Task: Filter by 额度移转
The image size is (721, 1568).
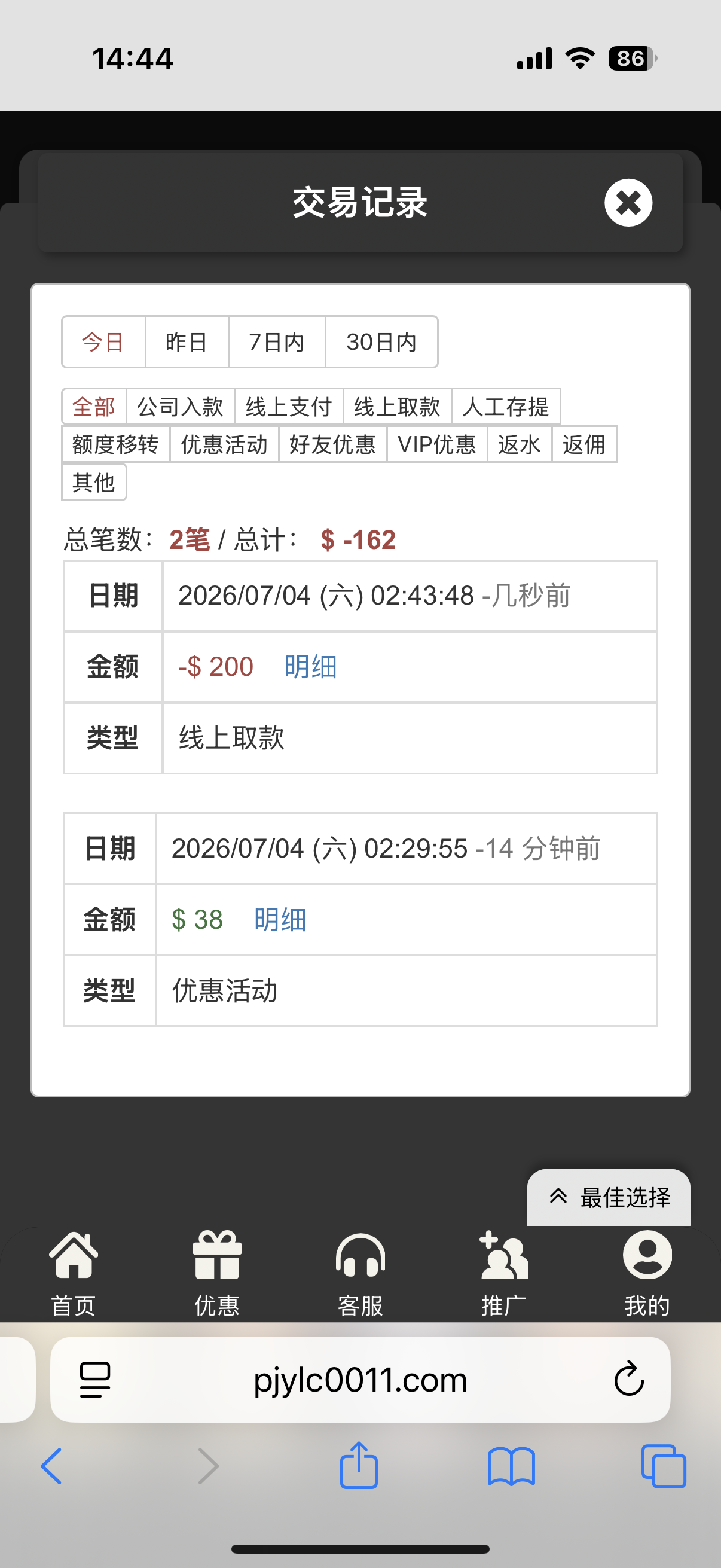Action: [x=115, y=444]
